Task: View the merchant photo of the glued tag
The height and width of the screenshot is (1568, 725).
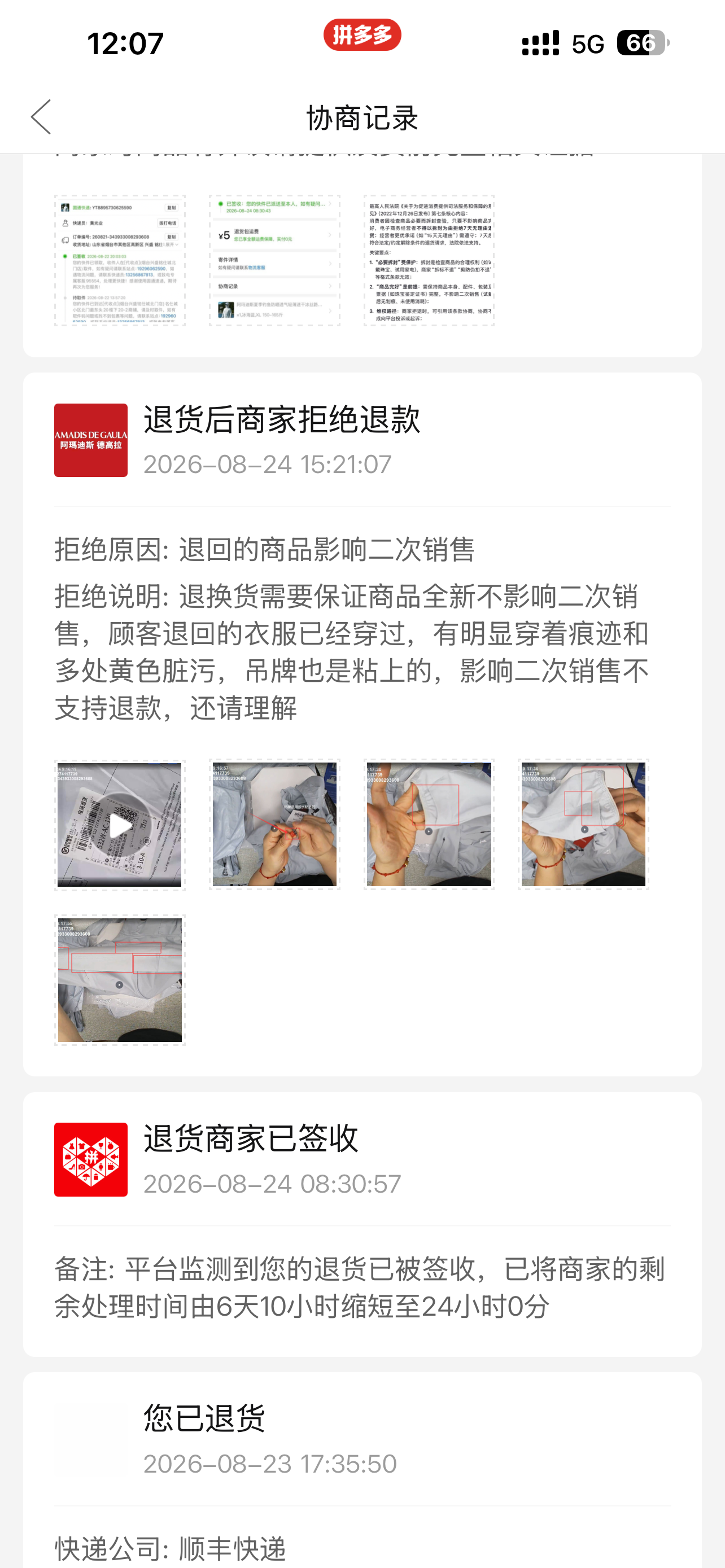Action: pos(274,825)
